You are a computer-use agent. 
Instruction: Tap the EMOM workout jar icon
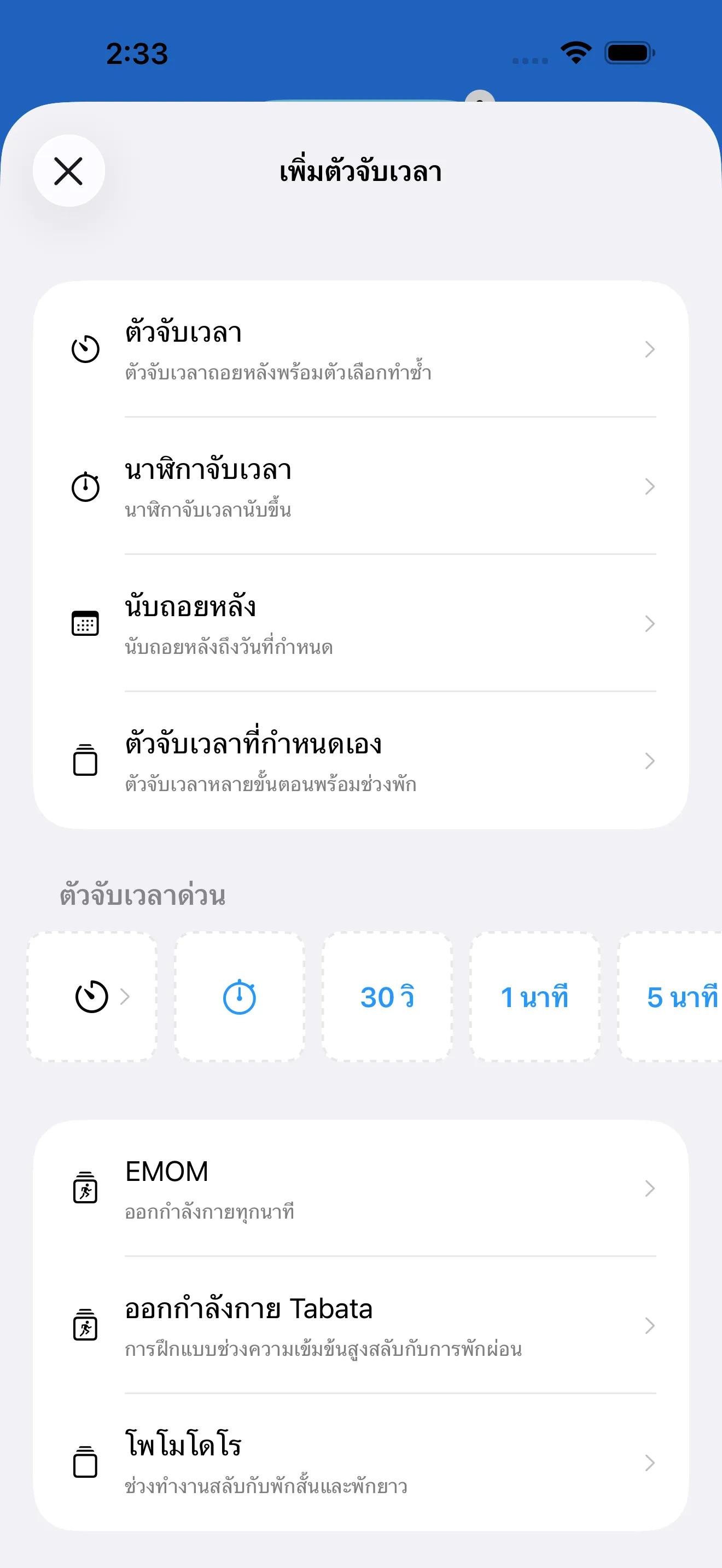tap(86, 1187)
